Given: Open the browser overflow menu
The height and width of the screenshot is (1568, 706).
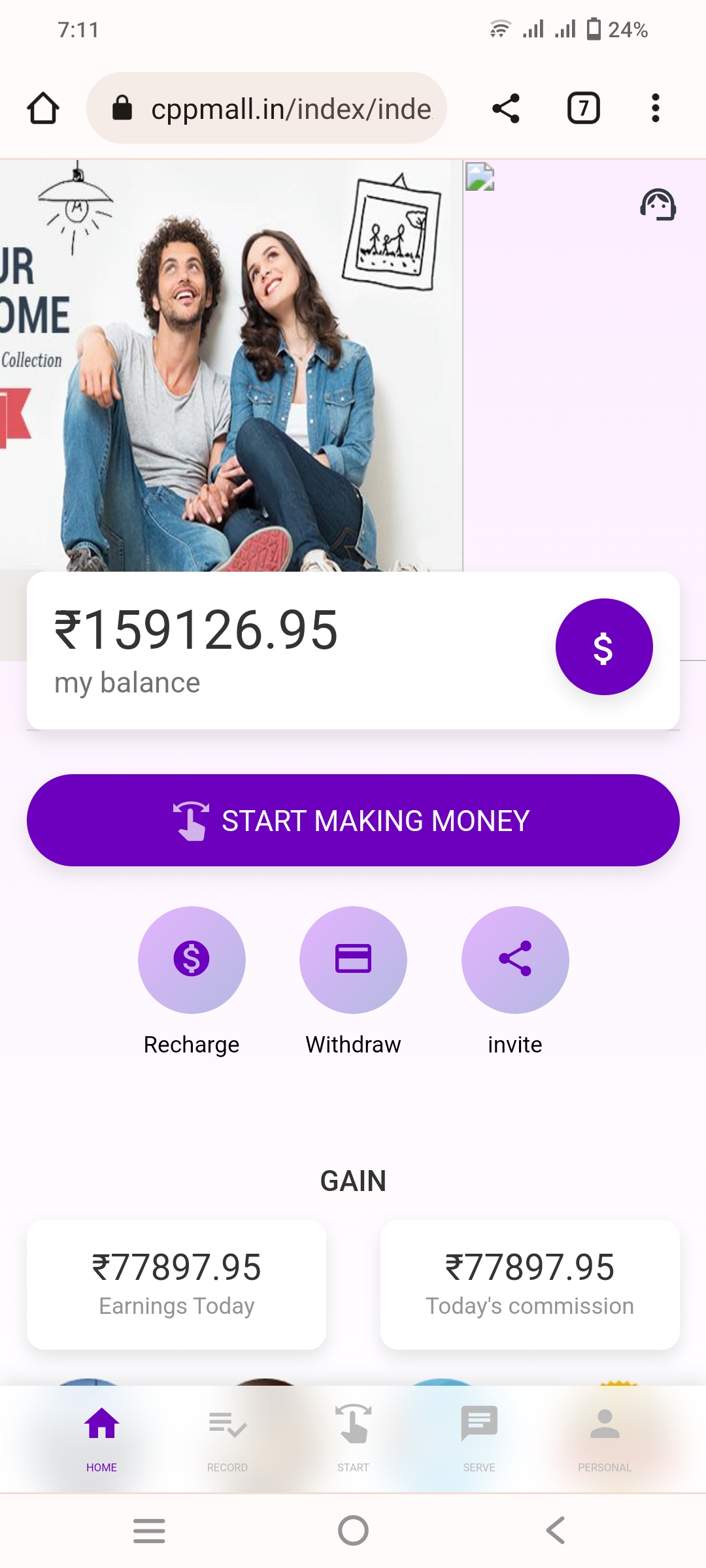Looking at the screenshot, I should [x=655, y=108].
